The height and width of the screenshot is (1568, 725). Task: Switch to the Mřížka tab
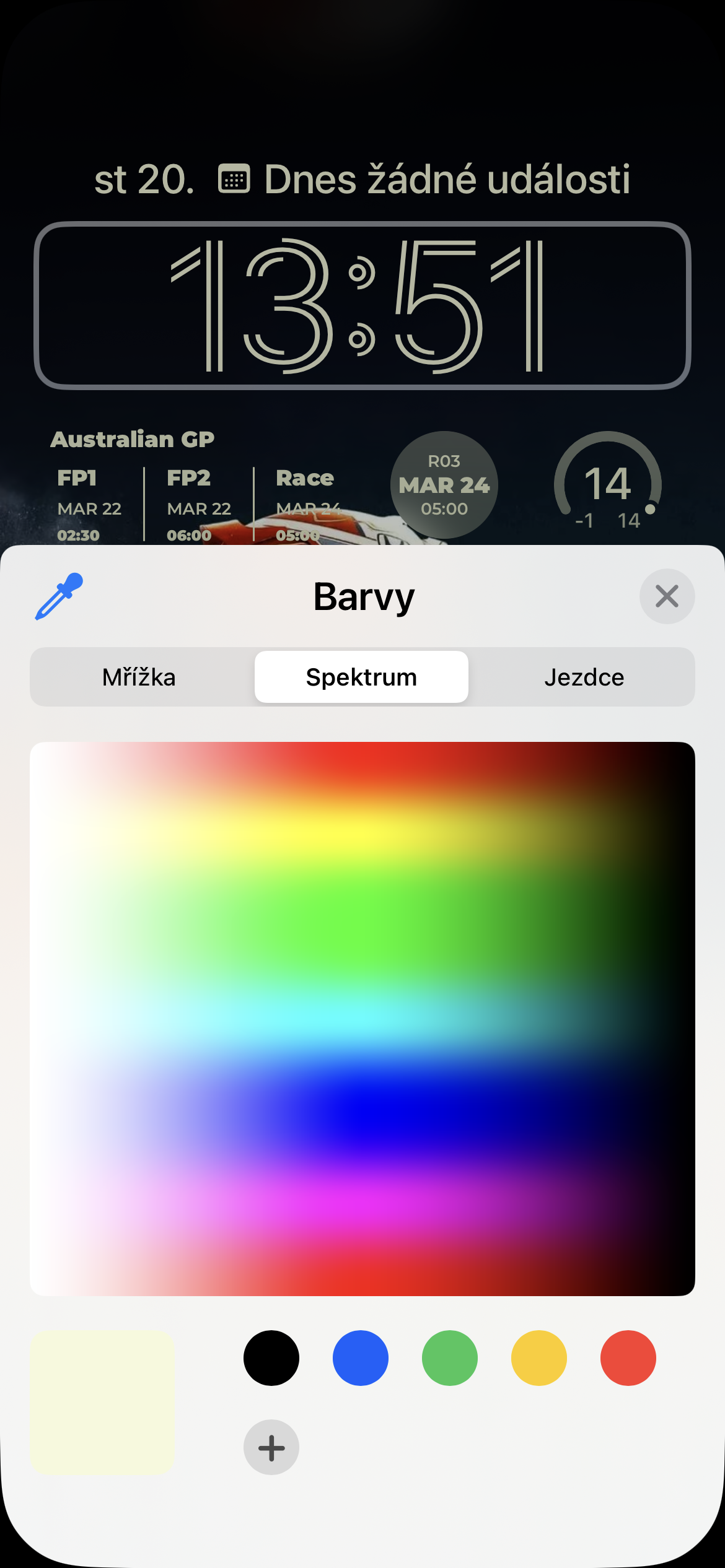139,677
